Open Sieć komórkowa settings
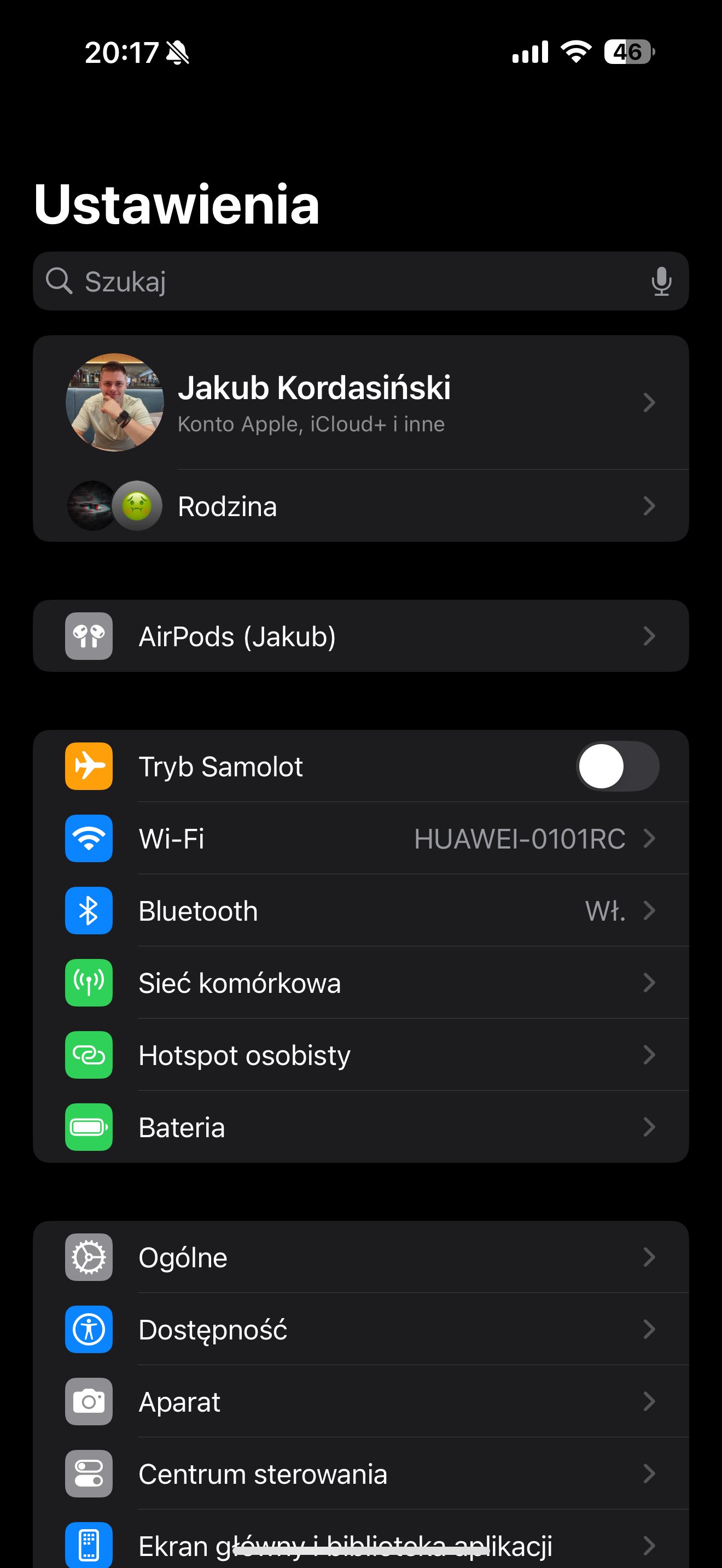The width and height of the screenshot is (722, 1568). click(x=360, y=983)
